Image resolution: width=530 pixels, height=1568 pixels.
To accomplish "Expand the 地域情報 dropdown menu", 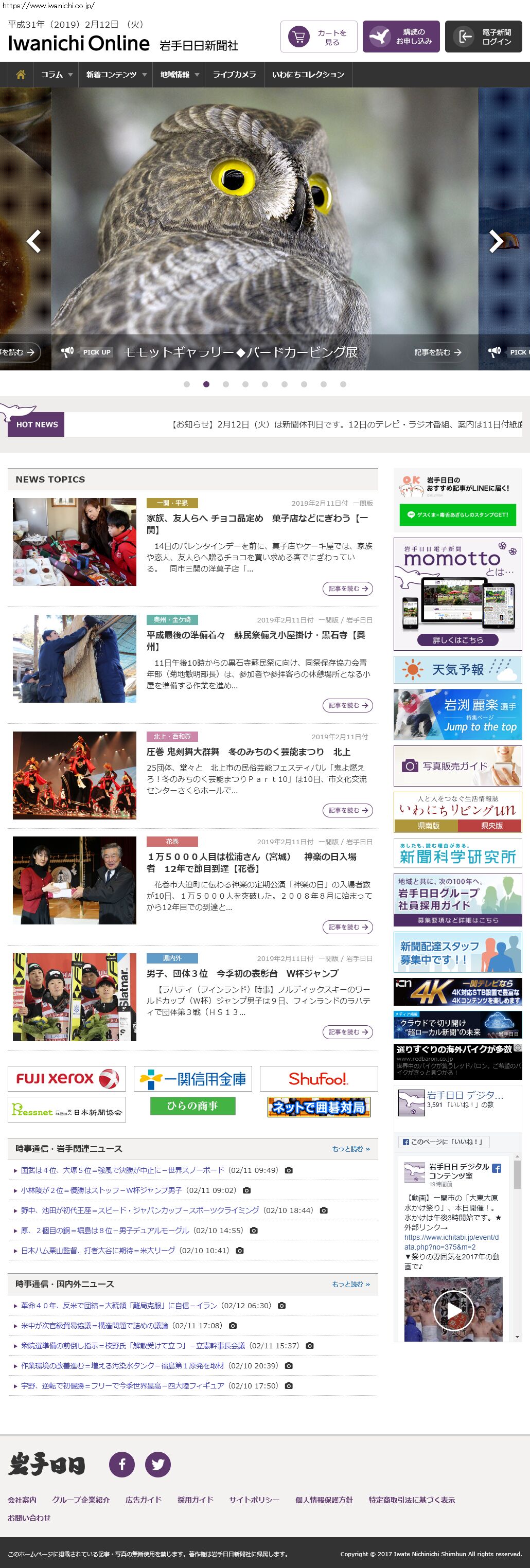I will tap(180, 74).
